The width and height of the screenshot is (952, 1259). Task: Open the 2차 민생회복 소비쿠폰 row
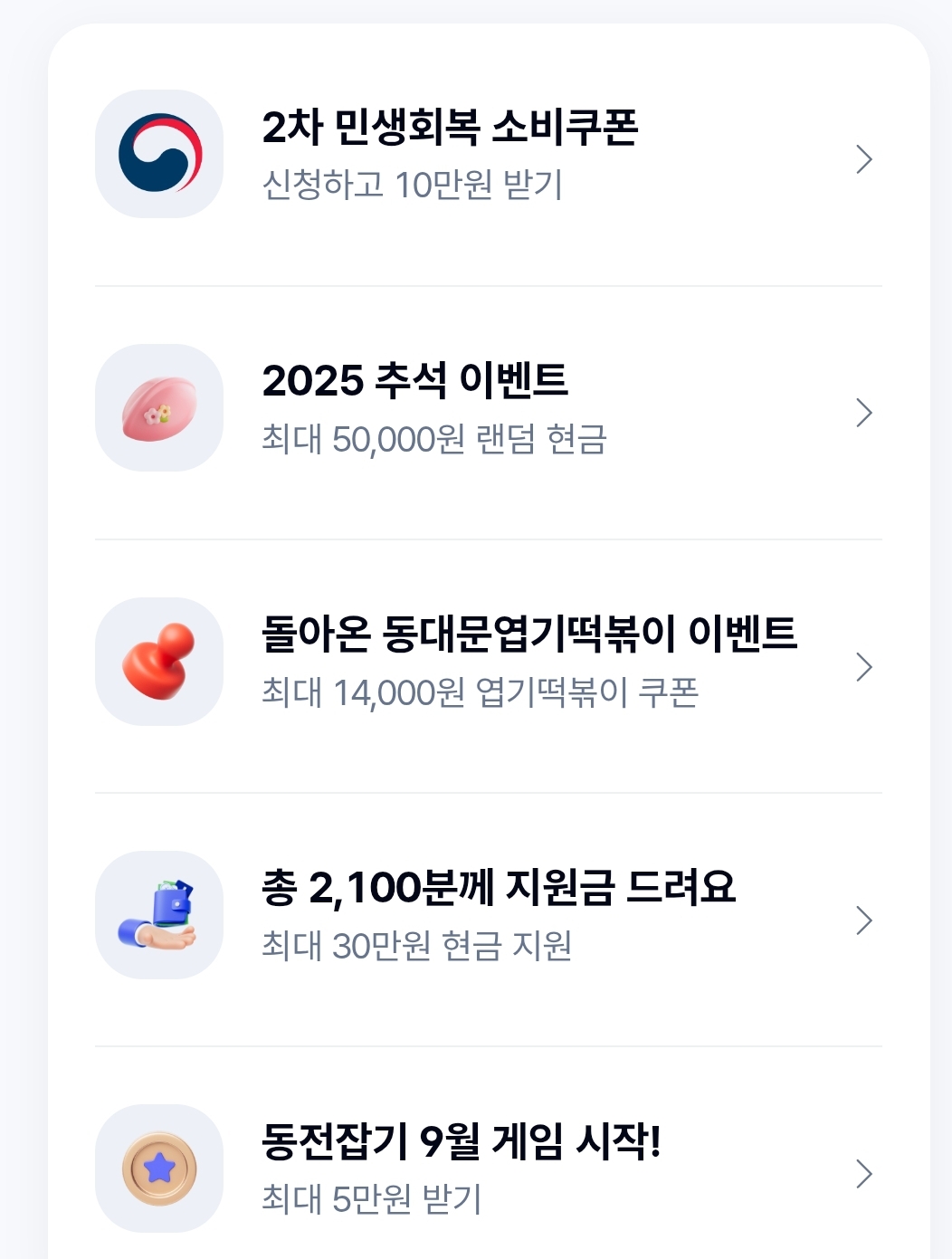(489, 158)
